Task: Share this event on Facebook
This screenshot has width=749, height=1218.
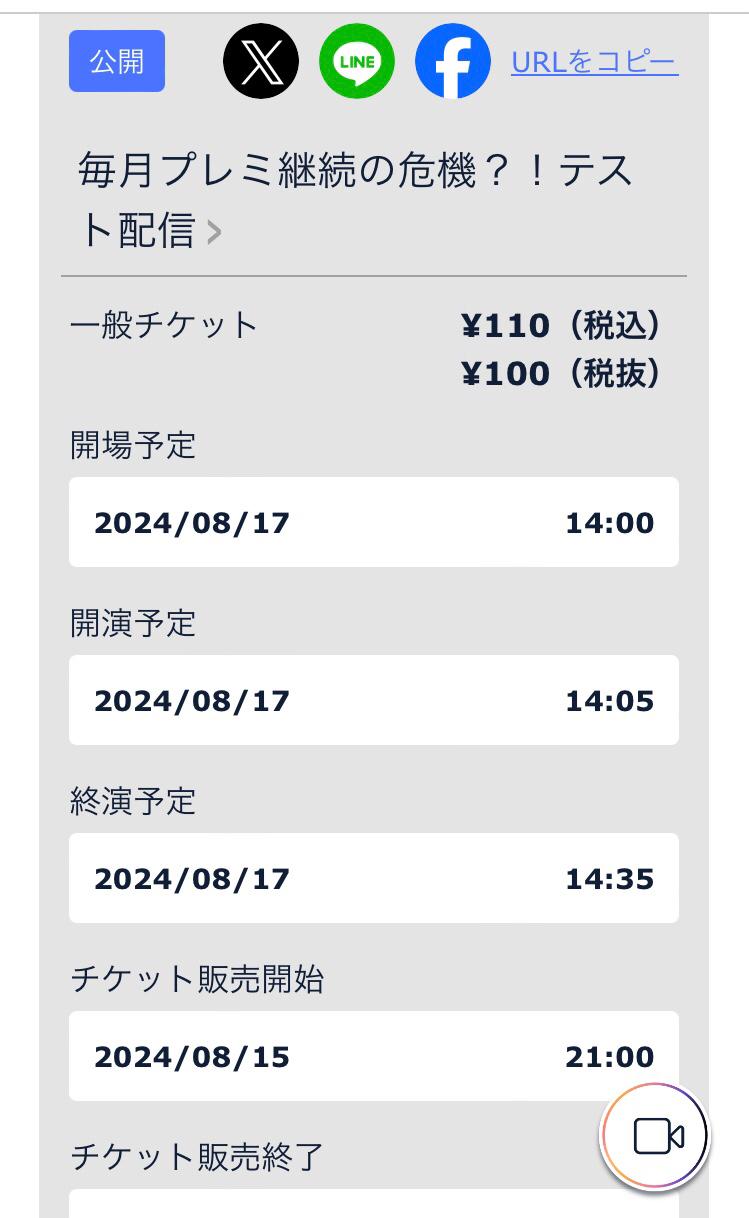Action: coord(452,61)
